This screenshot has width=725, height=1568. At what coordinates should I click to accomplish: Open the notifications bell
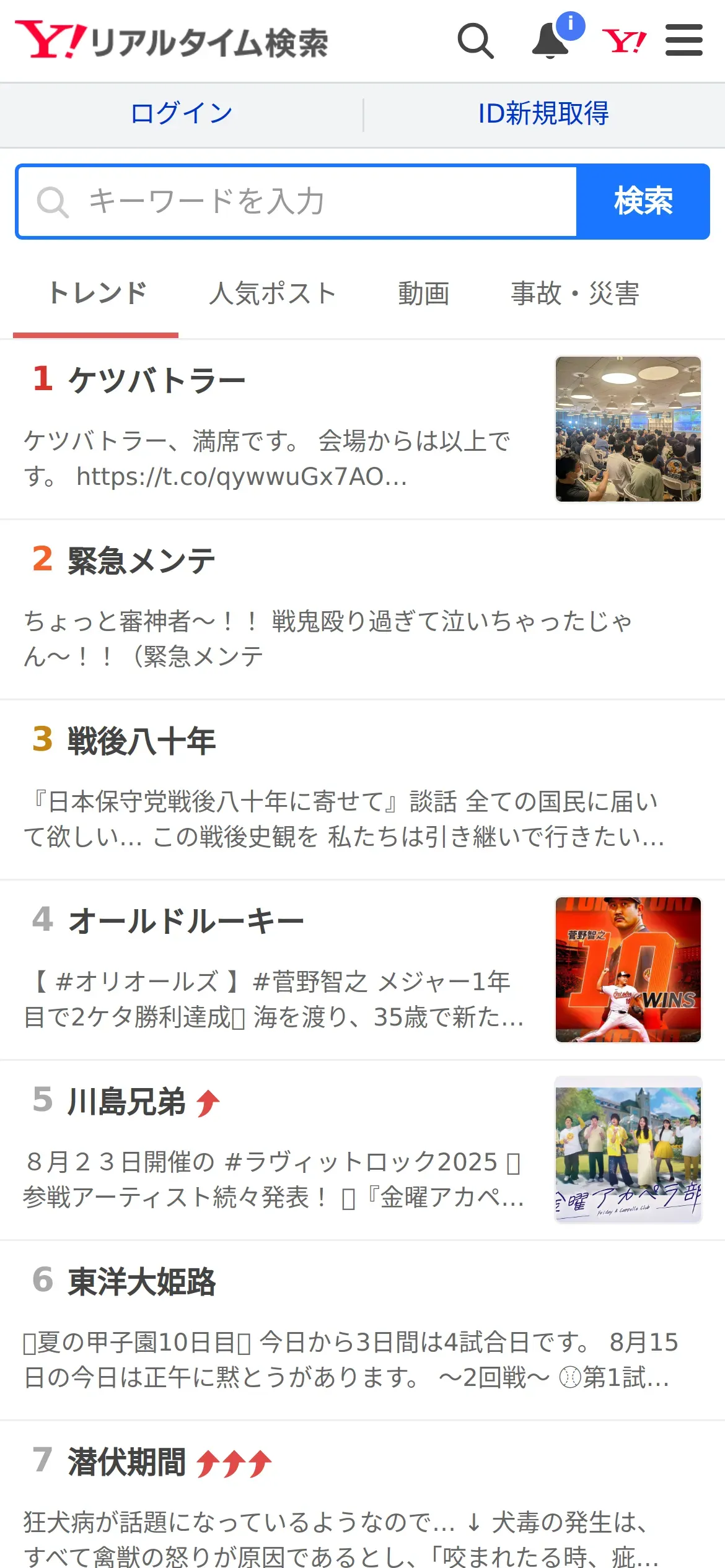pyautogui.click(x=551, y=41)
